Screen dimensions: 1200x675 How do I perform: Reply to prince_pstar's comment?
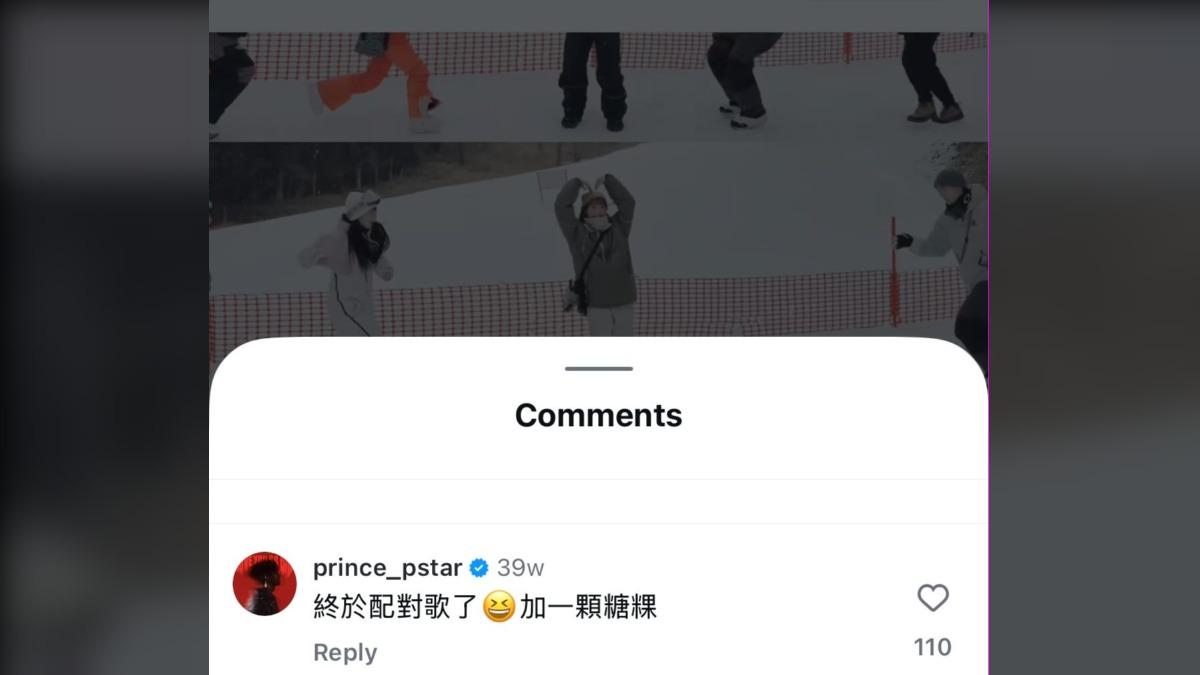pyautogui.click(x=345, y=652)
